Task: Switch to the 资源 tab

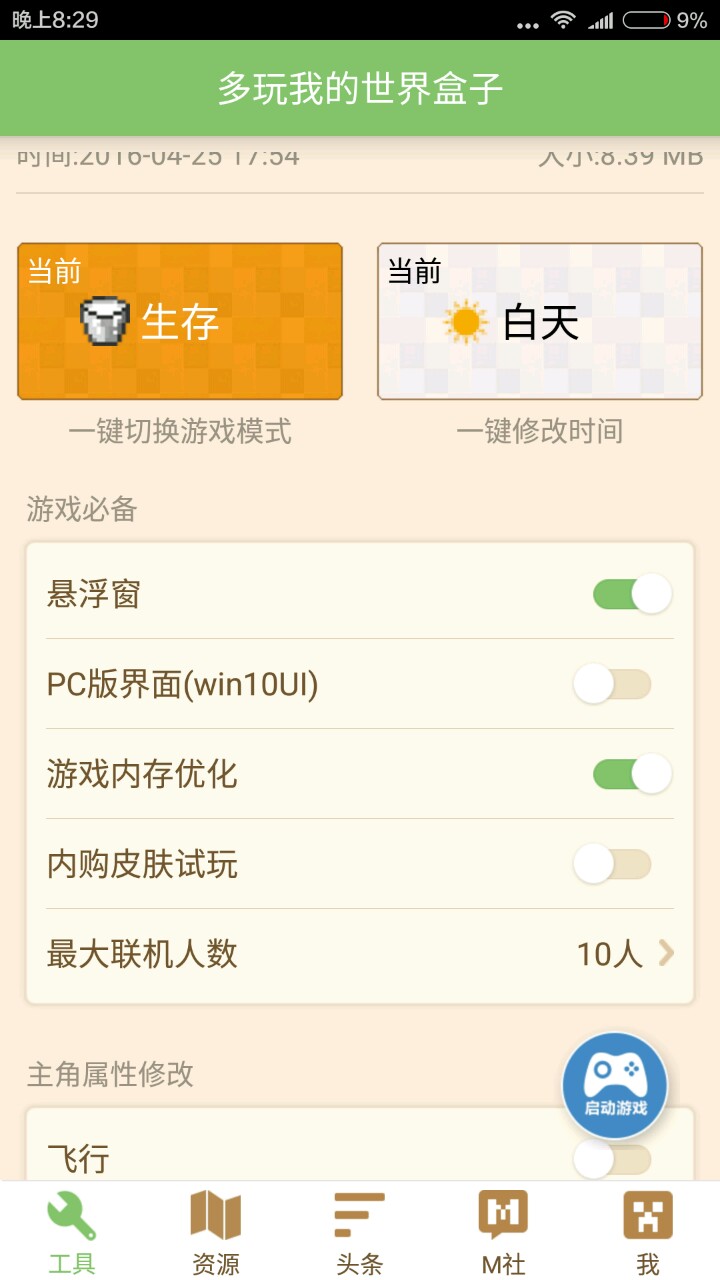Action: [216, 1232]
